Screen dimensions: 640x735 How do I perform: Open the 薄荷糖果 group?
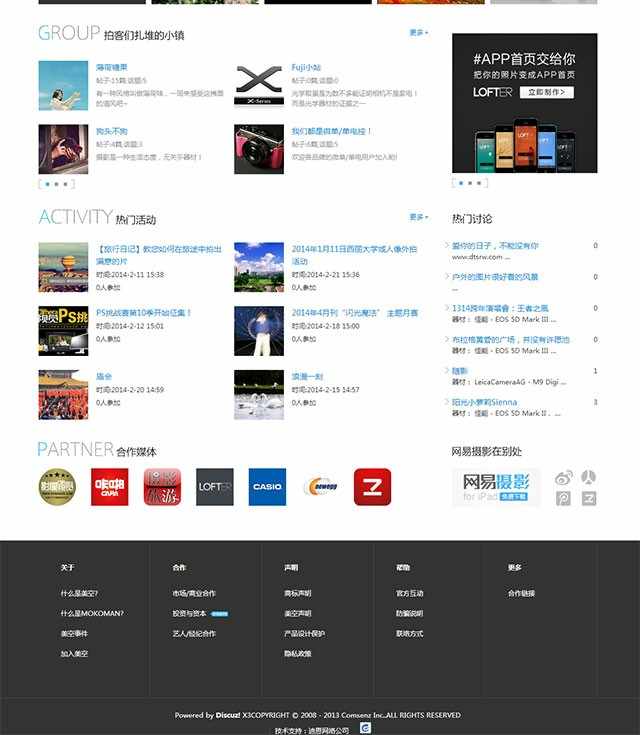point(111,67)
